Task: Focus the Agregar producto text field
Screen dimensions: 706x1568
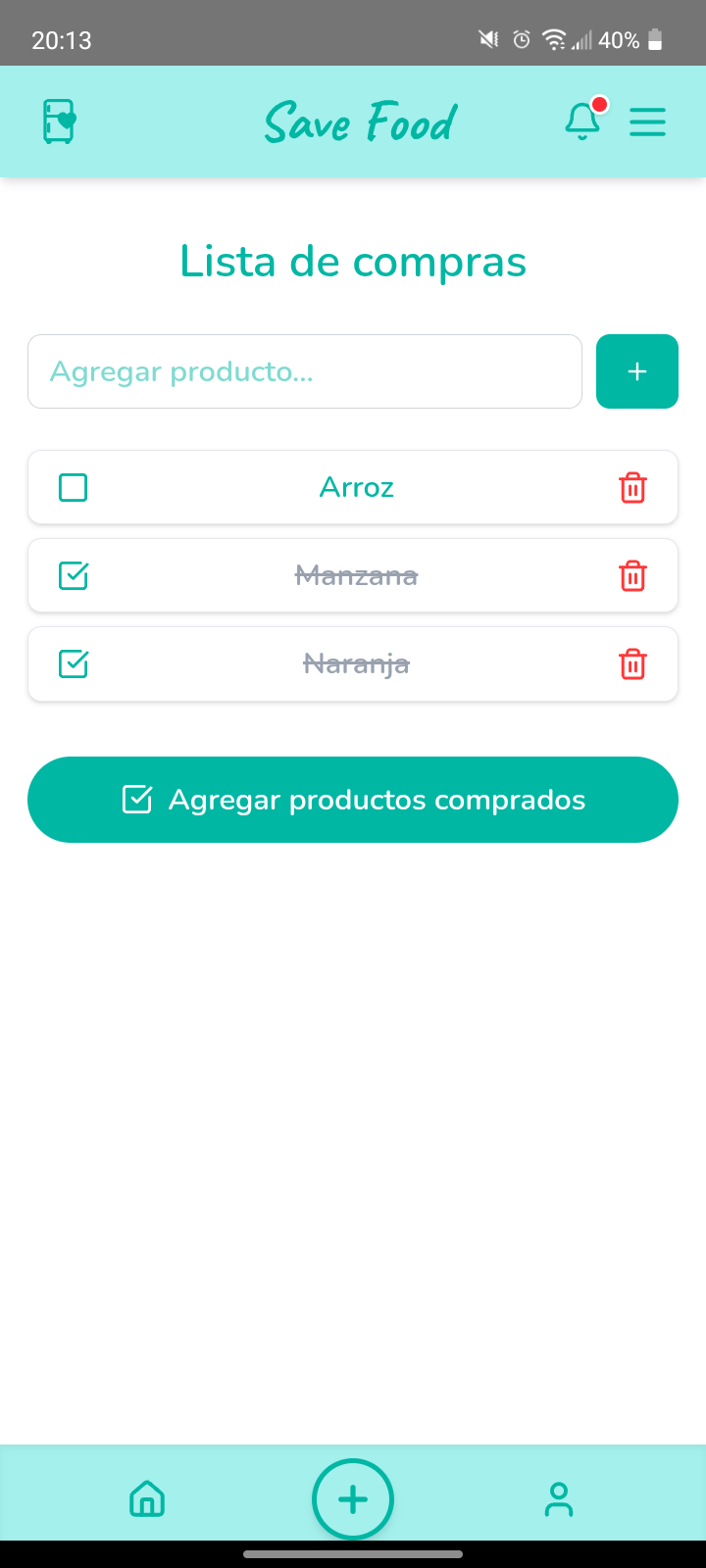Action: point(305,371)
